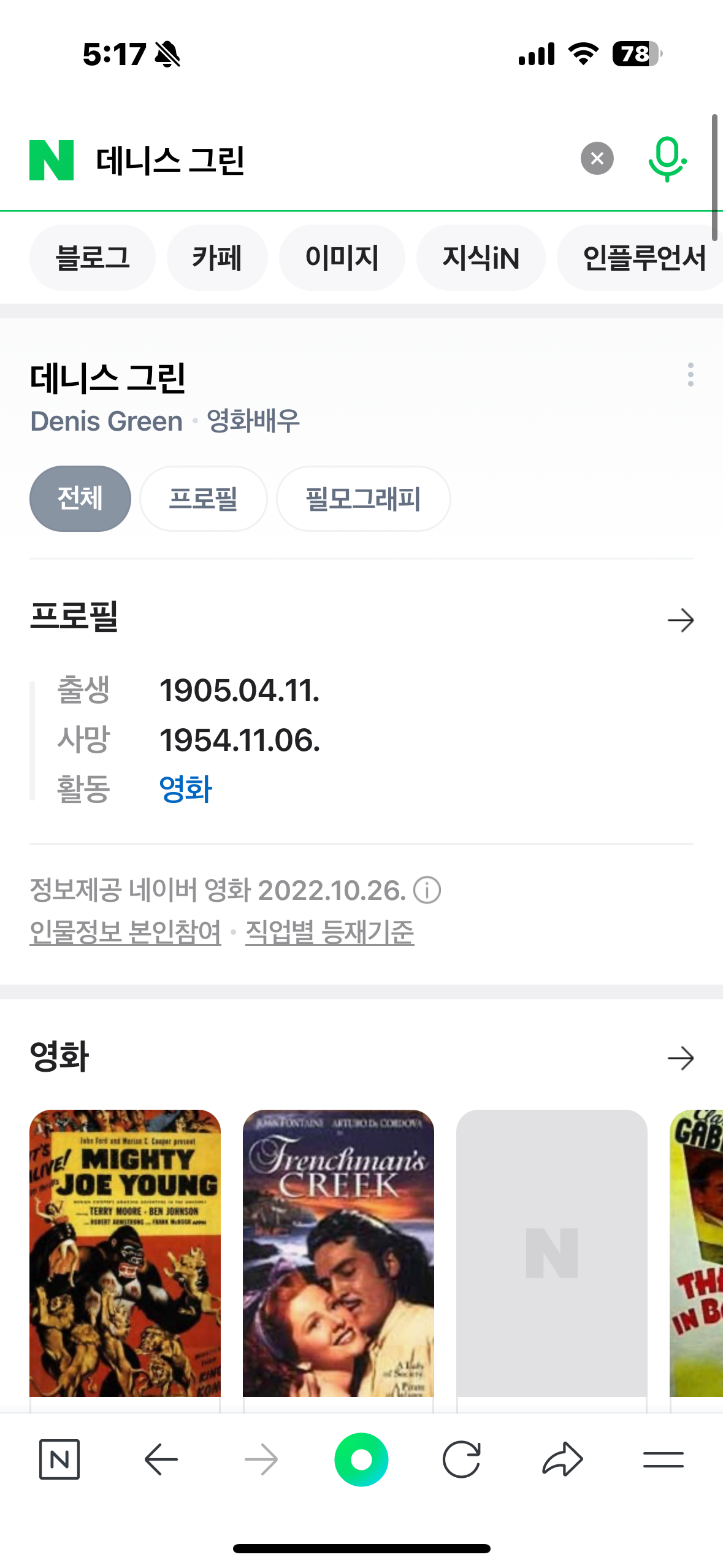Switch to the 이미지 tab
This screenshot has height=1568, width=723.
[x=342, y=258]
